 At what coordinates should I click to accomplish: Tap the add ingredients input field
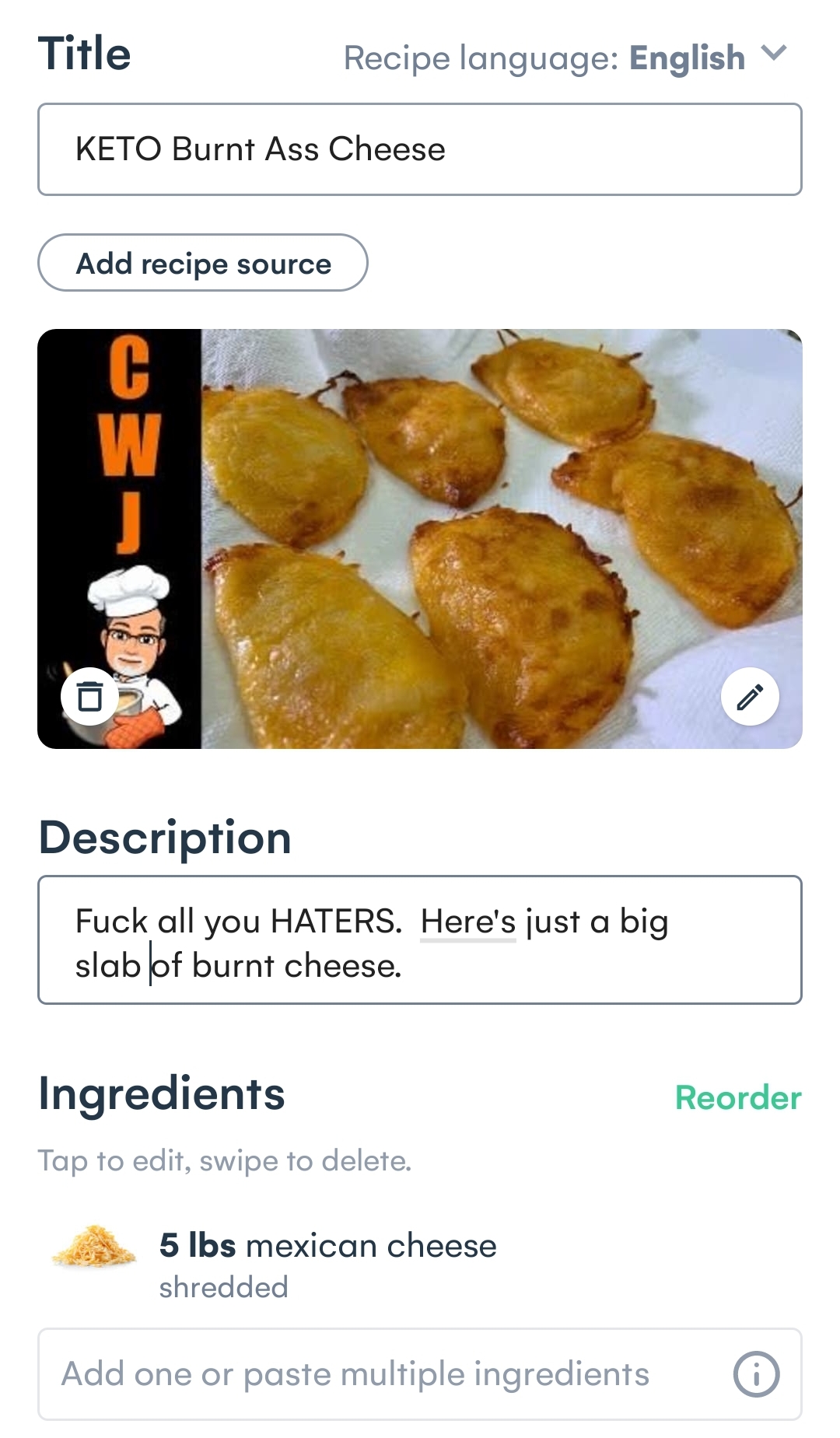[381, 1374]
